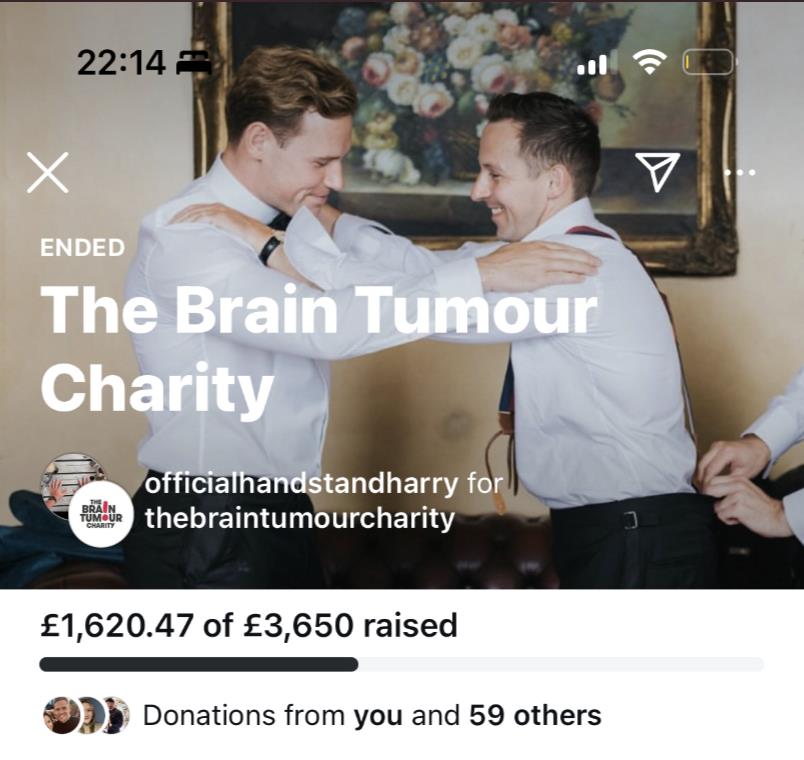Screen dimensions: 804x760
Task: Close the fundraiser screen
Action: [x=47, y=173]
